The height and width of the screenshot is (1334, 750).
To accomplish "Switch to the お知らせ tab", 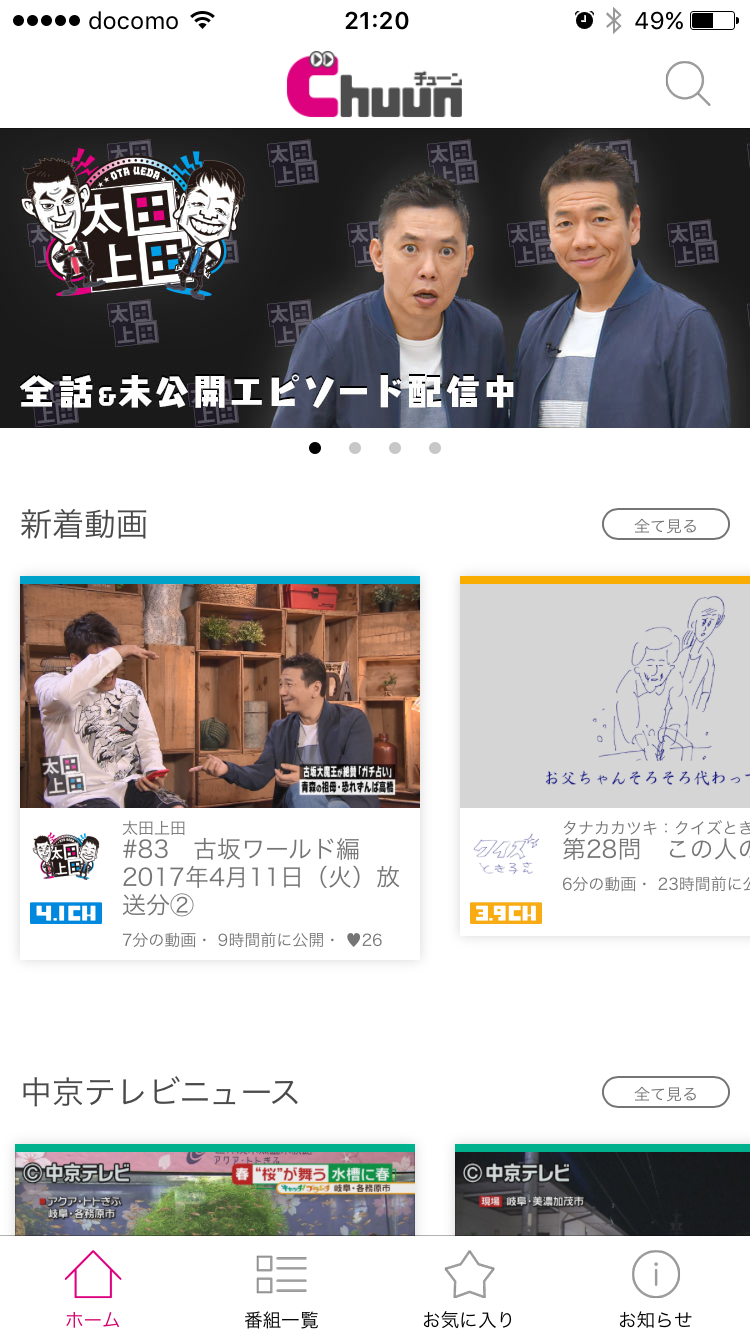I will click(655, 1288).
